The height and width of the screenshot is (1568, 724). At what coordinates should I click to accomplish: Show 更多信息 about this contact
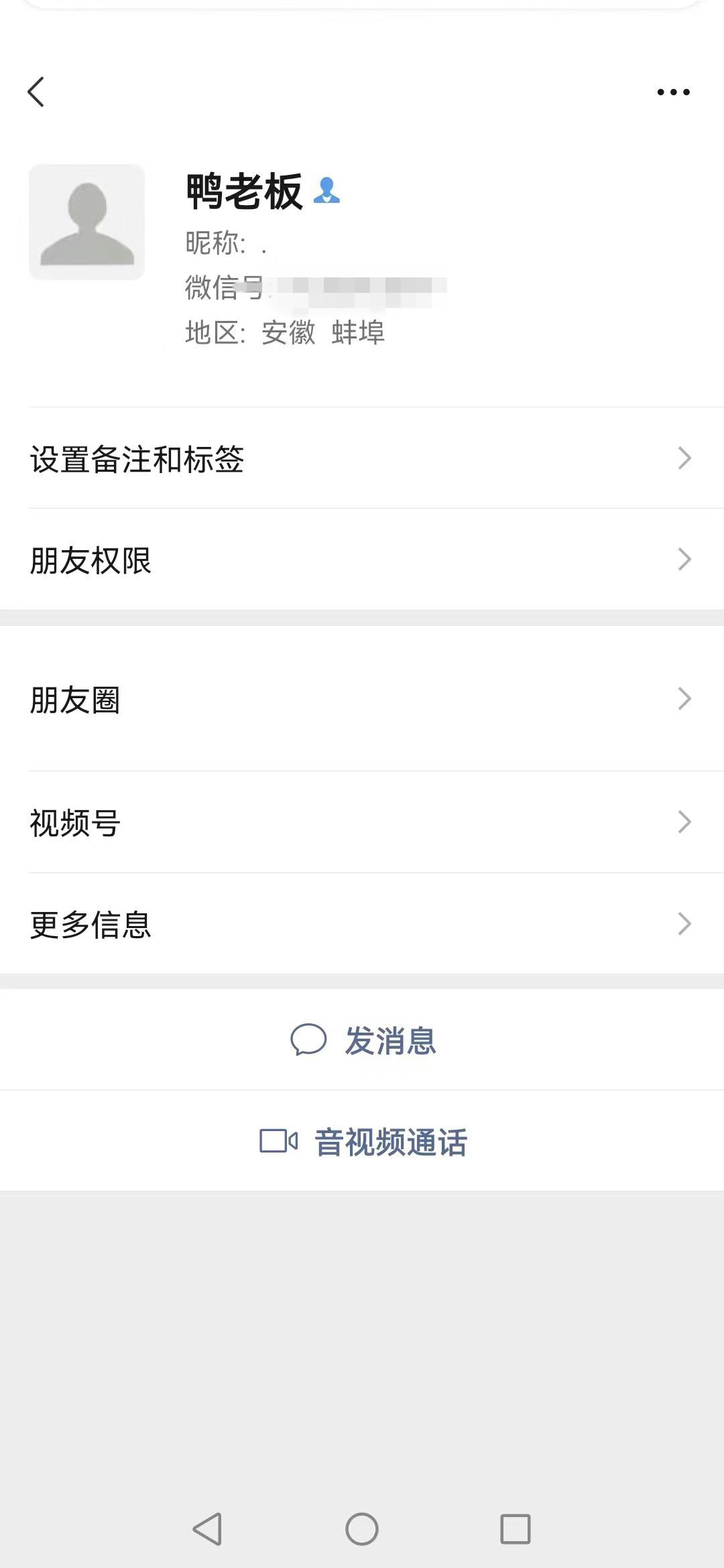point(362,924)
